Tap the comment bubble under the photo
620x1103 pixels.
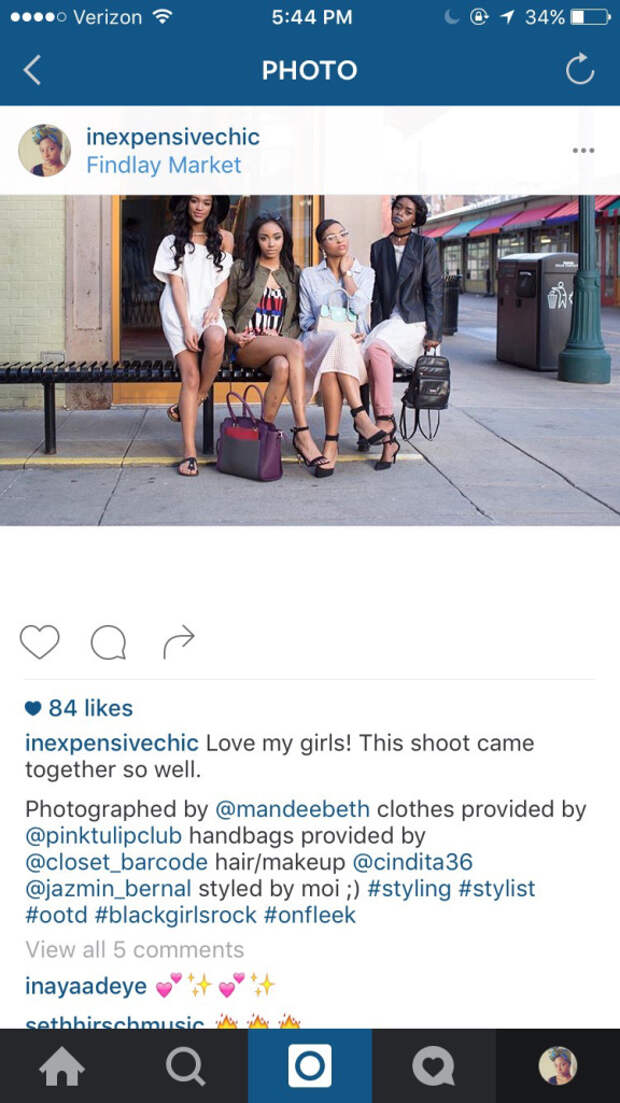coord(108,642)
